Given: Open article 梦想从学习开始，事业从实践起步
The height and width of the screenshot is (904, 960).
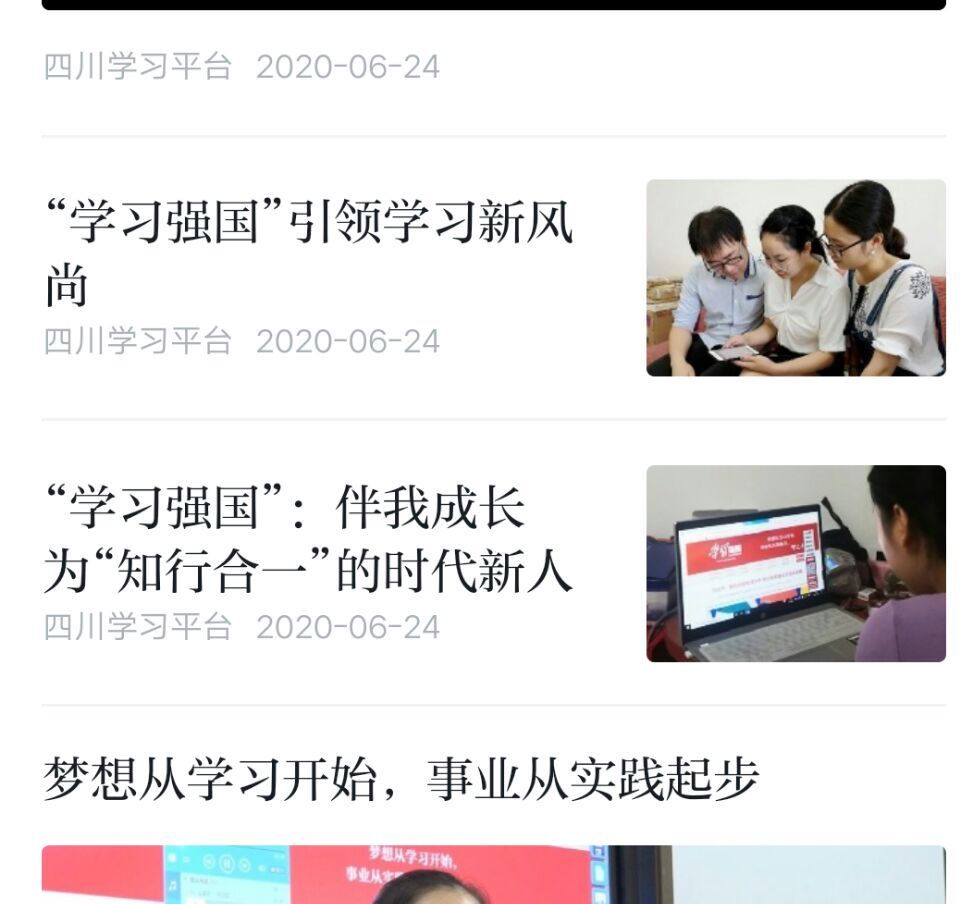Looking at the screenshot, I should point(400,779).
